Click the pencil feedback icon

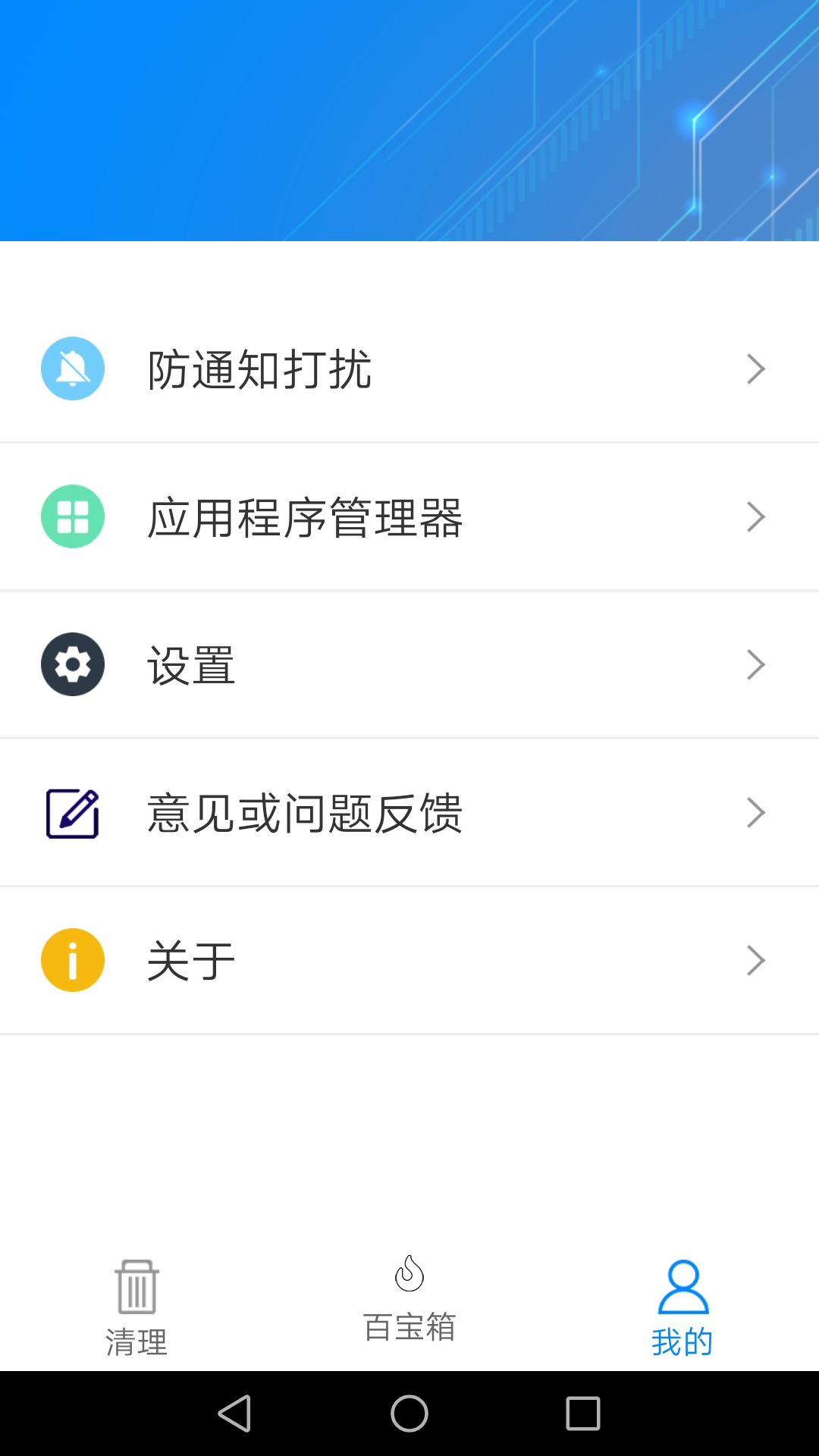[x=72, y=811]
